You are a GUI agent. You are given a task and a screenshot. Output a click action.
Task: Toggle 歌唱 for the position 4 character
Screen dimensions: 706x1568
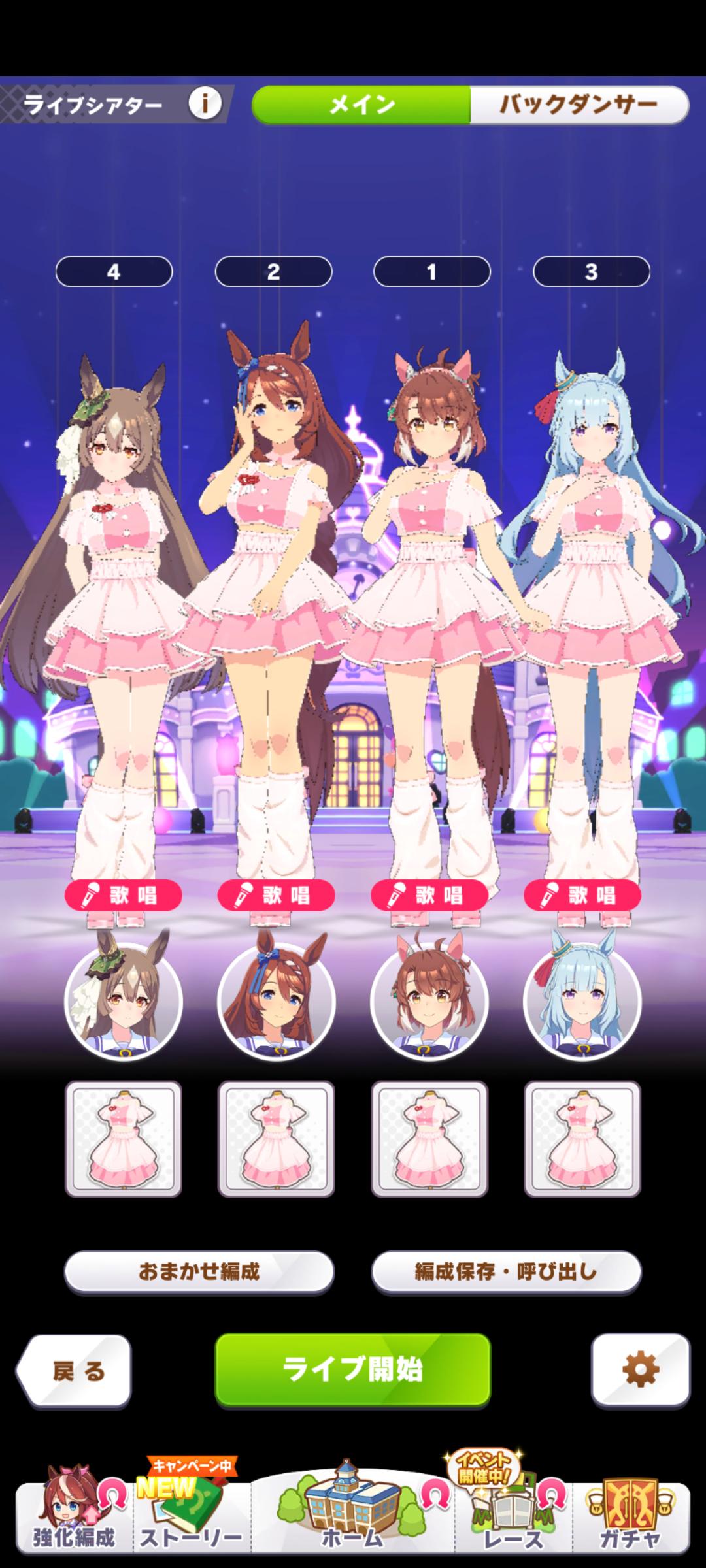click(123, 895)
